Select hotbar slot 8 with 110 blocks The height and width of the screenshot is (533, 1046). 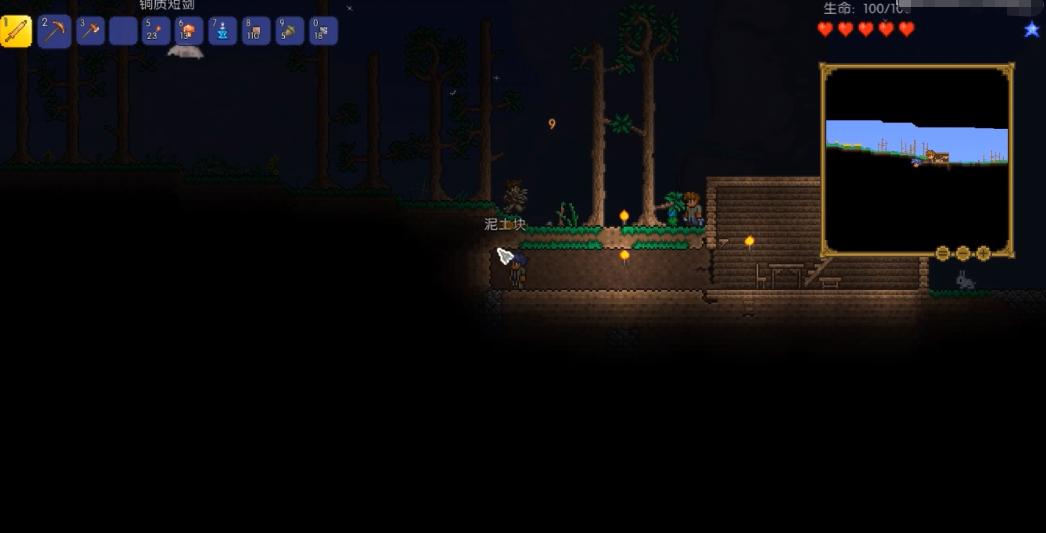tap(256, 31)
